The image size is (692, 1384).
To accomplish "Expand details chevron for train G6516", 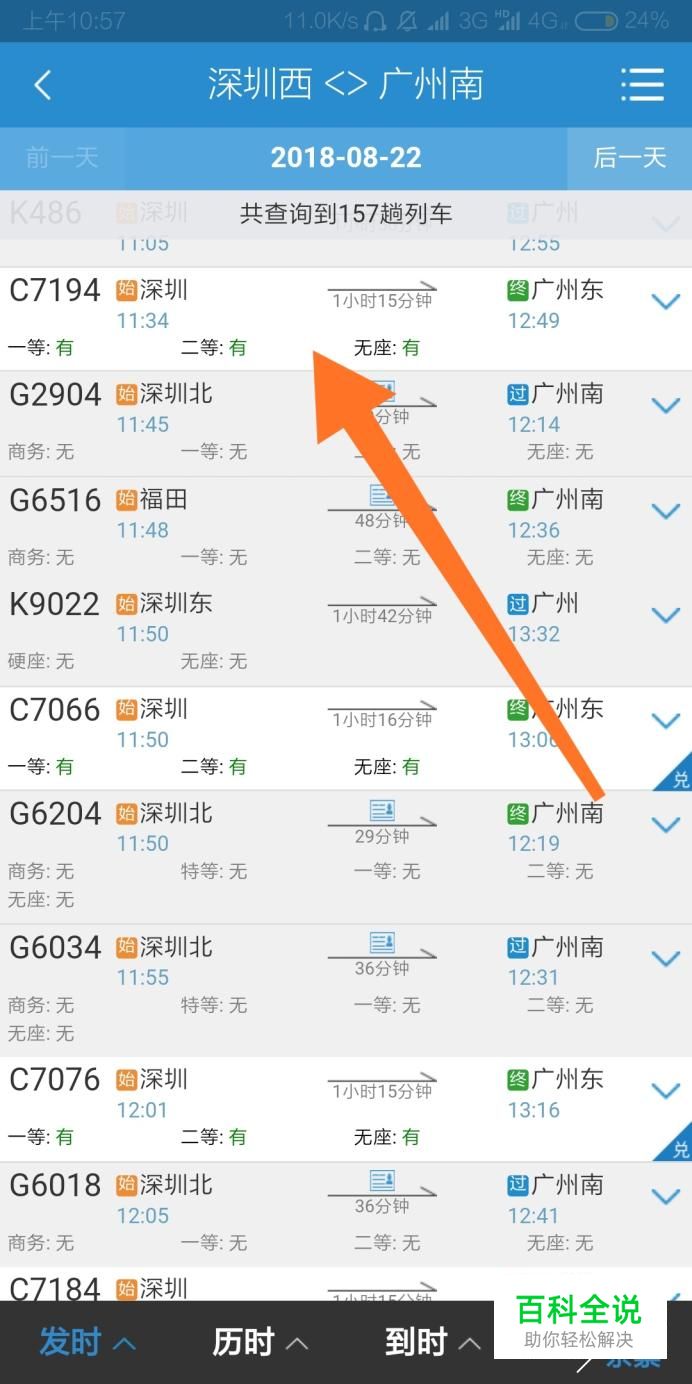I will point(665,511).
